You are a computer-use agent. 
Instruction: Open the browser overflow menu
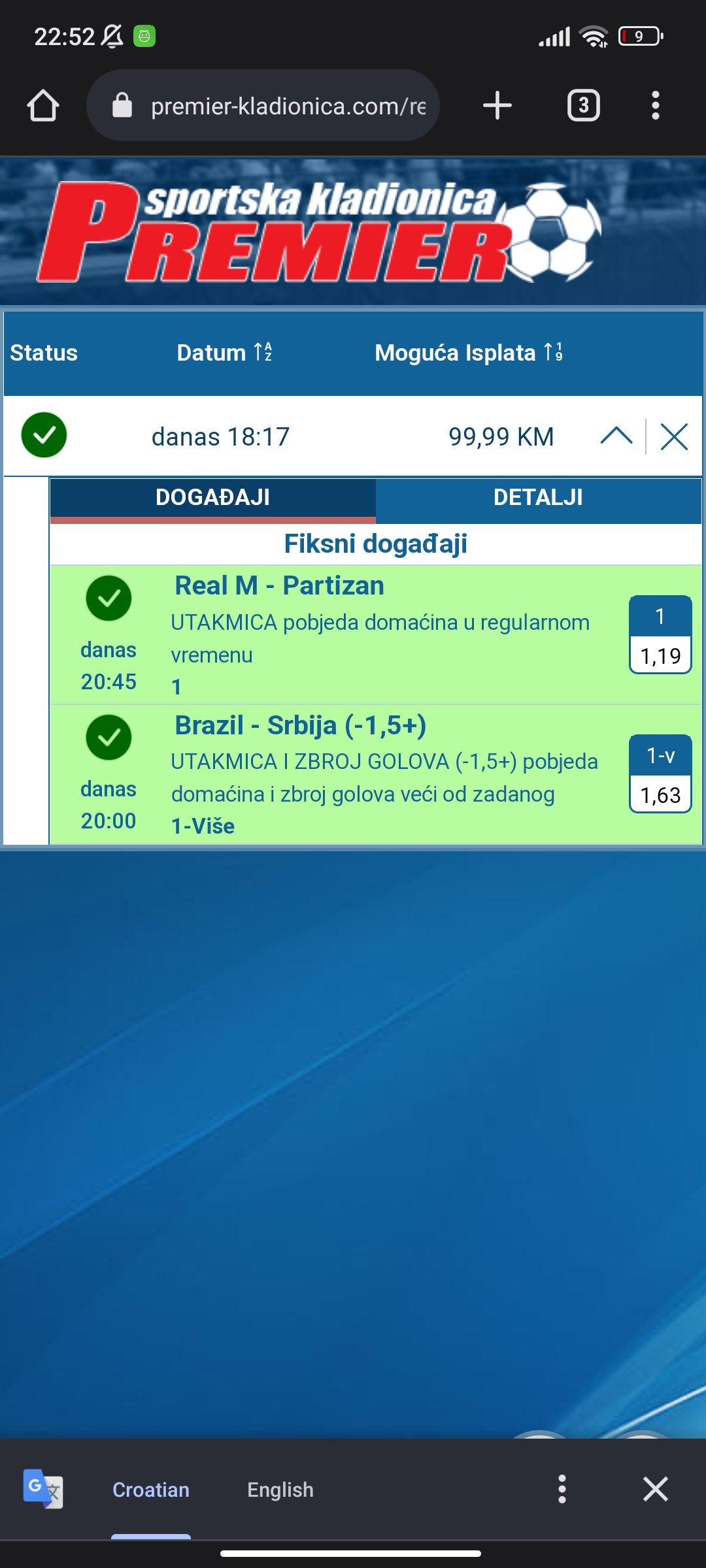(x=655, y=106)
